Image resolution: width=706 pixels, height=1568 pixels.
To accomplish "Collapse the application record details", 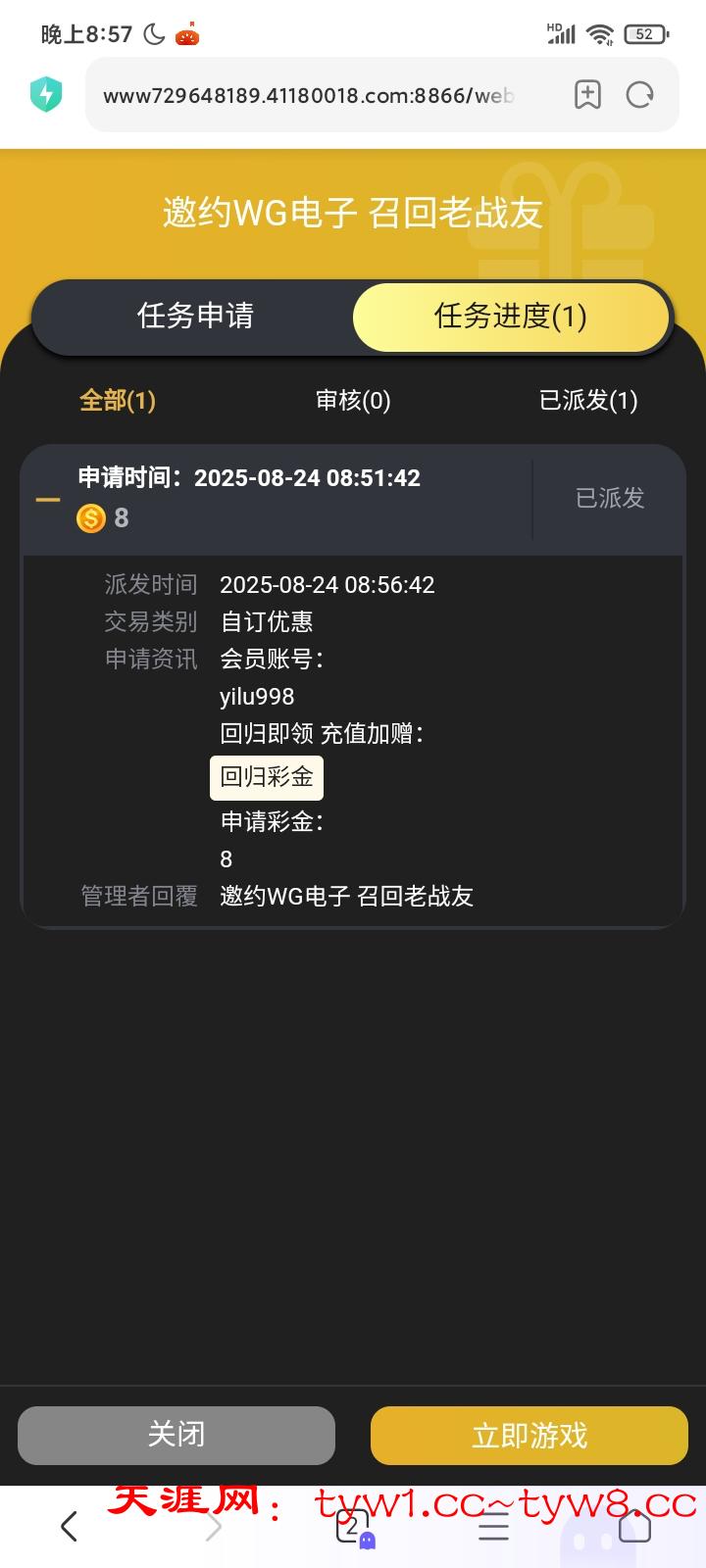I will (x=48, y=500).
